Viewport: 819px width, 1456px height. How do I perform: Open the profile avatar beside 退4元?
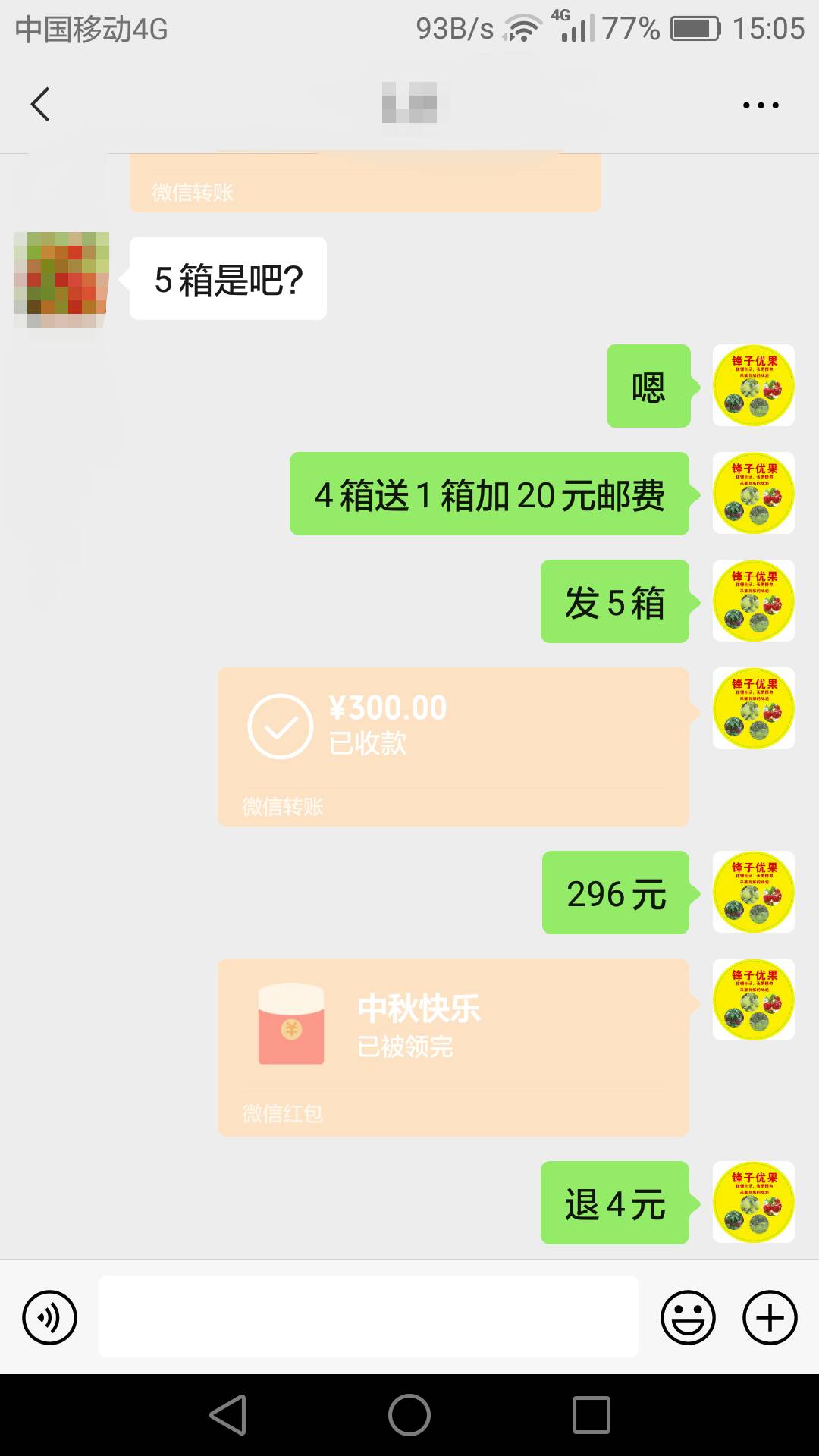point(753,1202)
